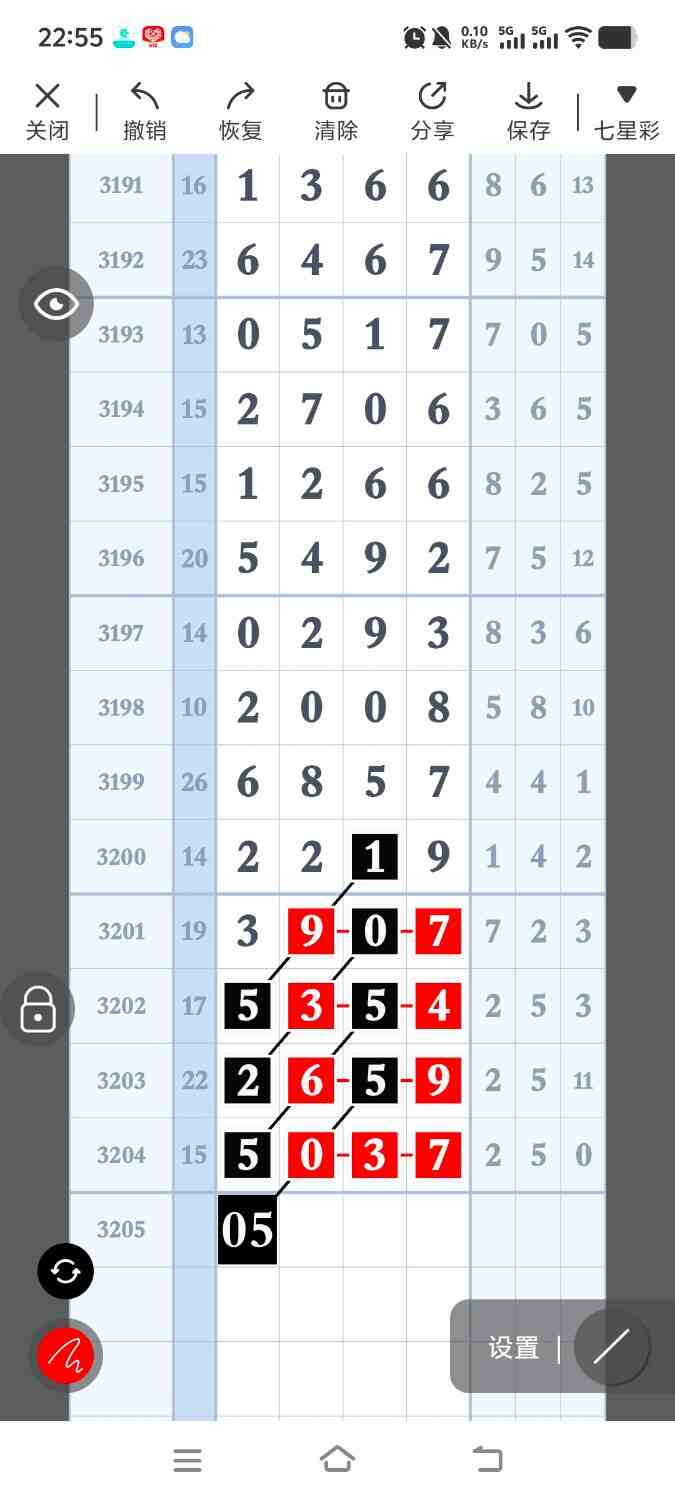The image size is (675, 1500).
Task: Tap the lock icon button
Action: tap(38, 1008)
